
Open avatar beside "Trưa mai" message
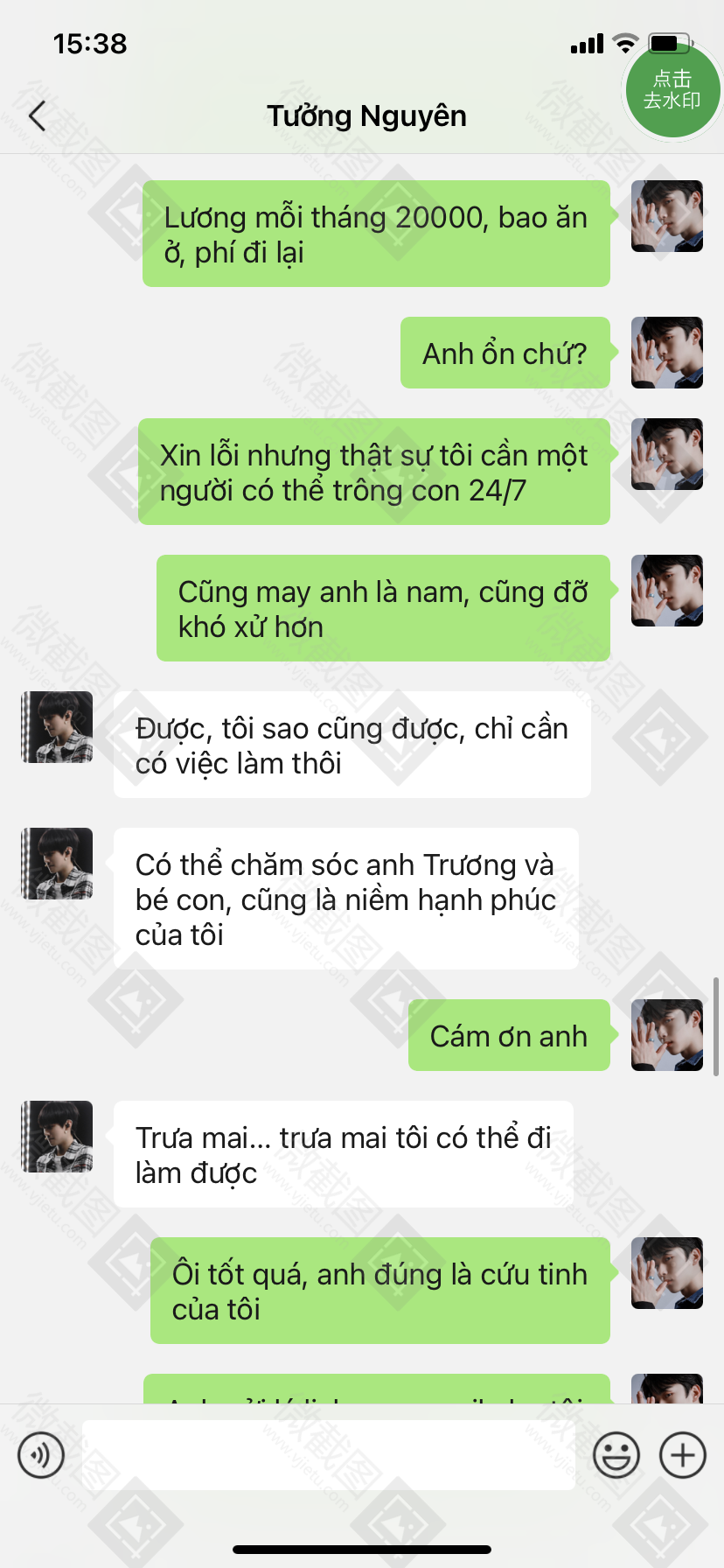[57, 1137]
